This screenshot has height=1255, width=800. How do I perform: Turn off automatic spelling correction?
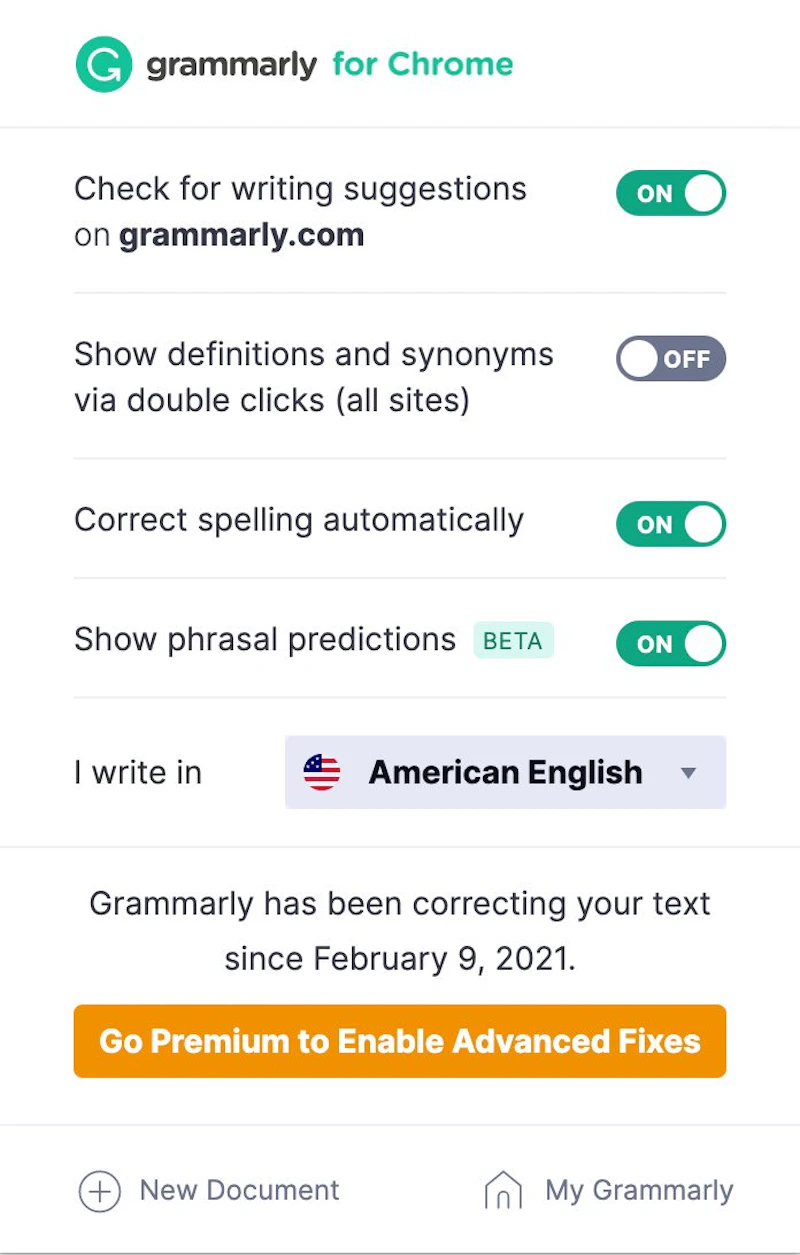[670, 524]
